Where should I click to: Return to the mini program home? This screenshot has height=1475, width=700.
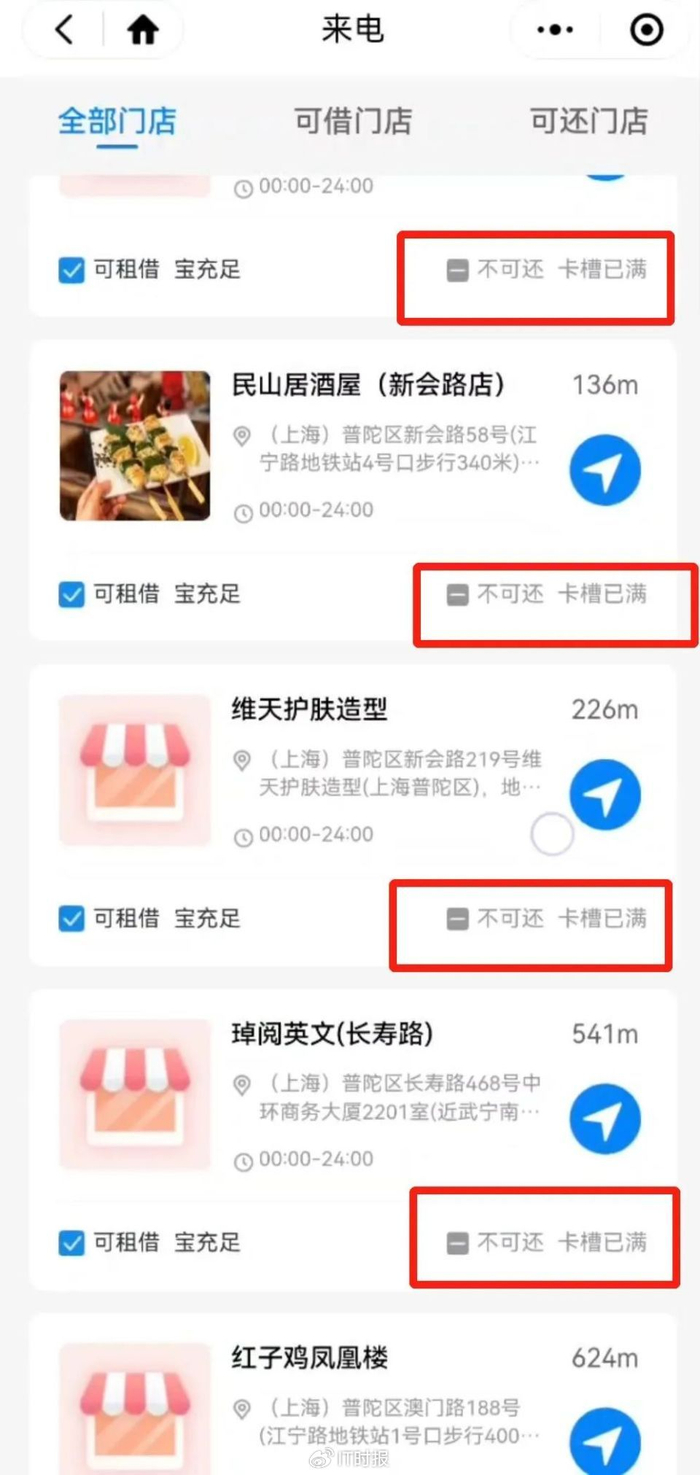(143, 31)
